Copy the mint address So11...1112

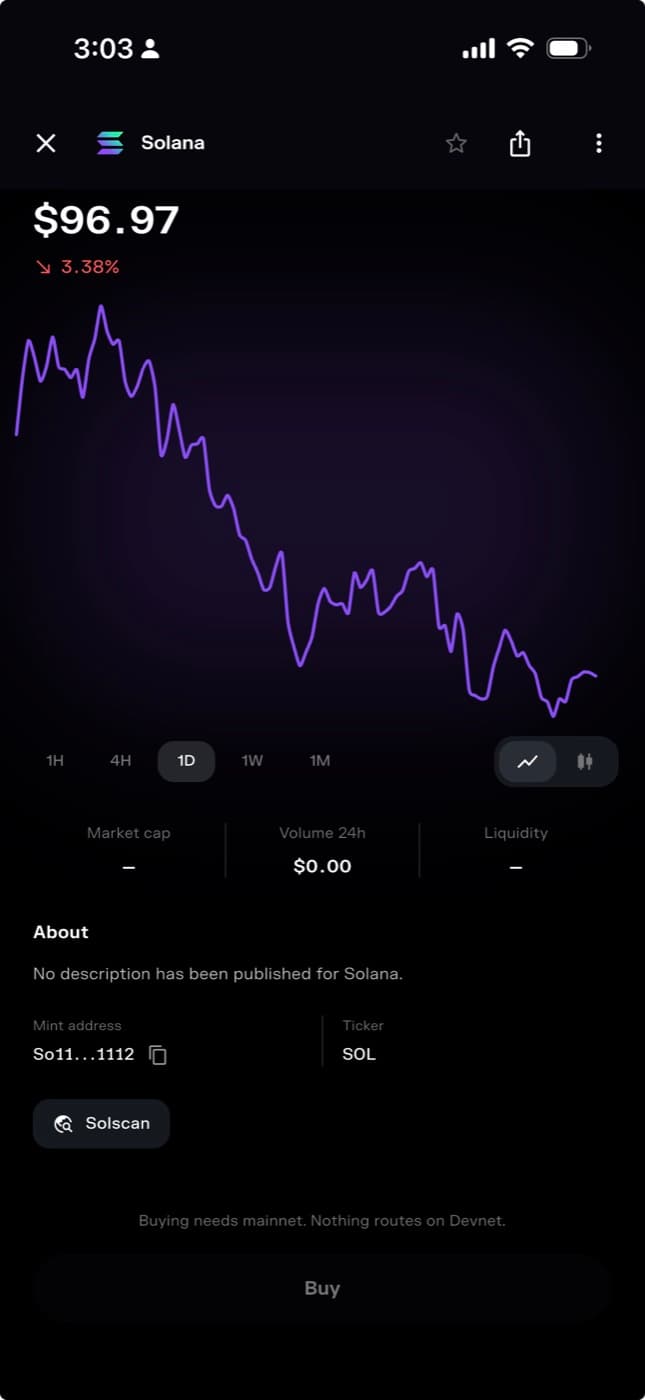pos(158,1054)
